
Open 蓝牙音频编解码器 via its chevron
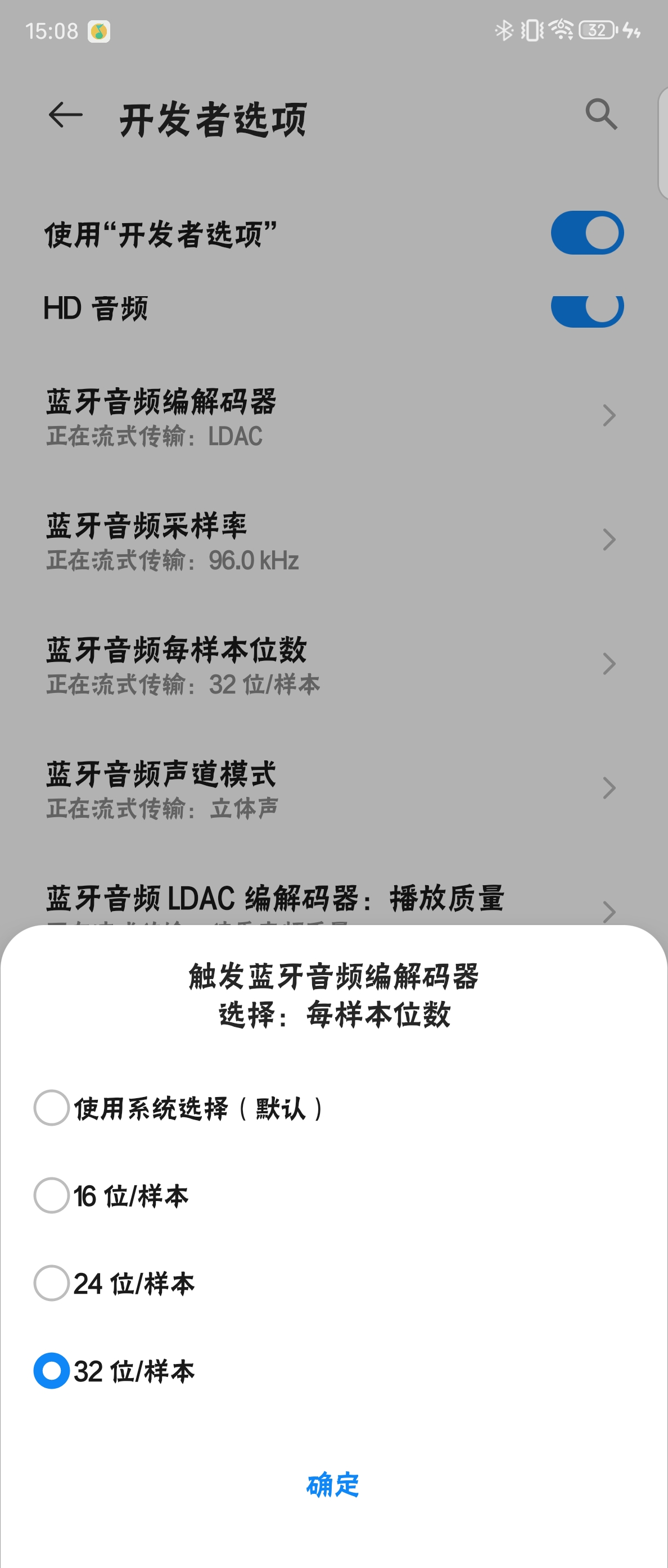(609, 415)
